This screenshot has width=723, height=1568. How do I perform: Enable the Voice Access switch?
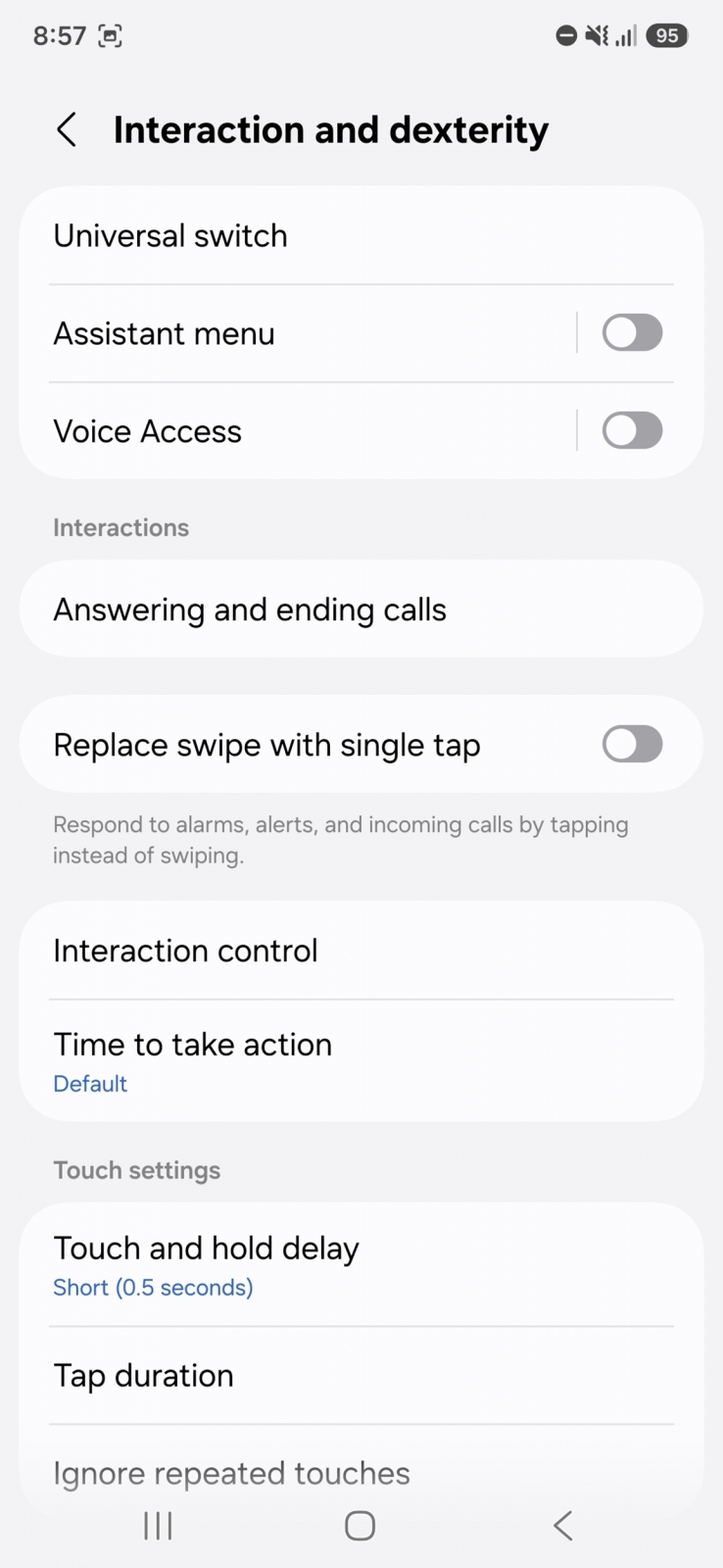tap(632, 430)
